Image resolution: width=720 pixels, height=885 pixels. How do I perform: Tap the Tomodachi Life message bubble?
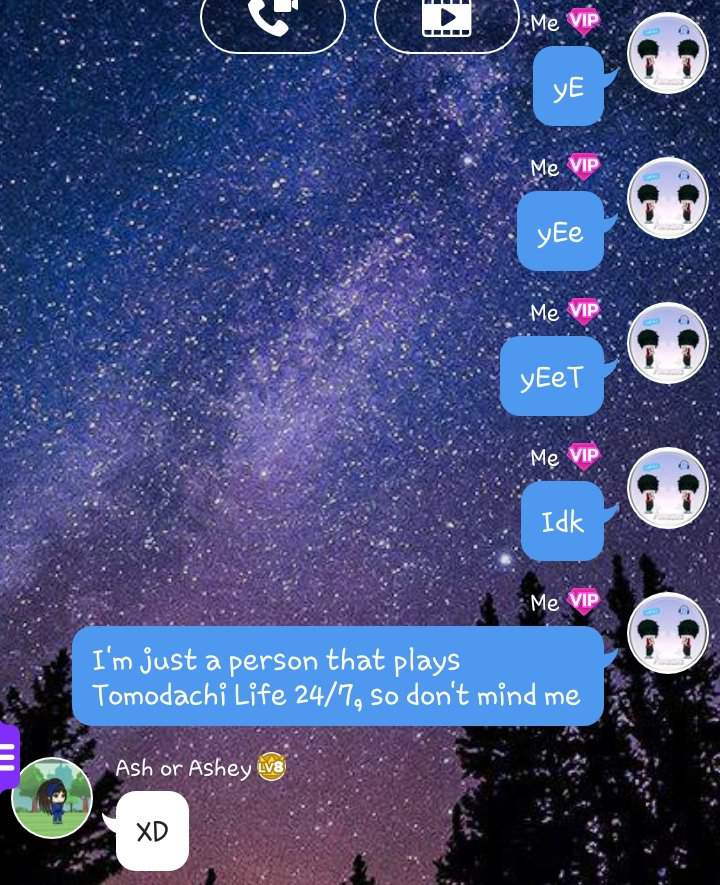[337, 677]
